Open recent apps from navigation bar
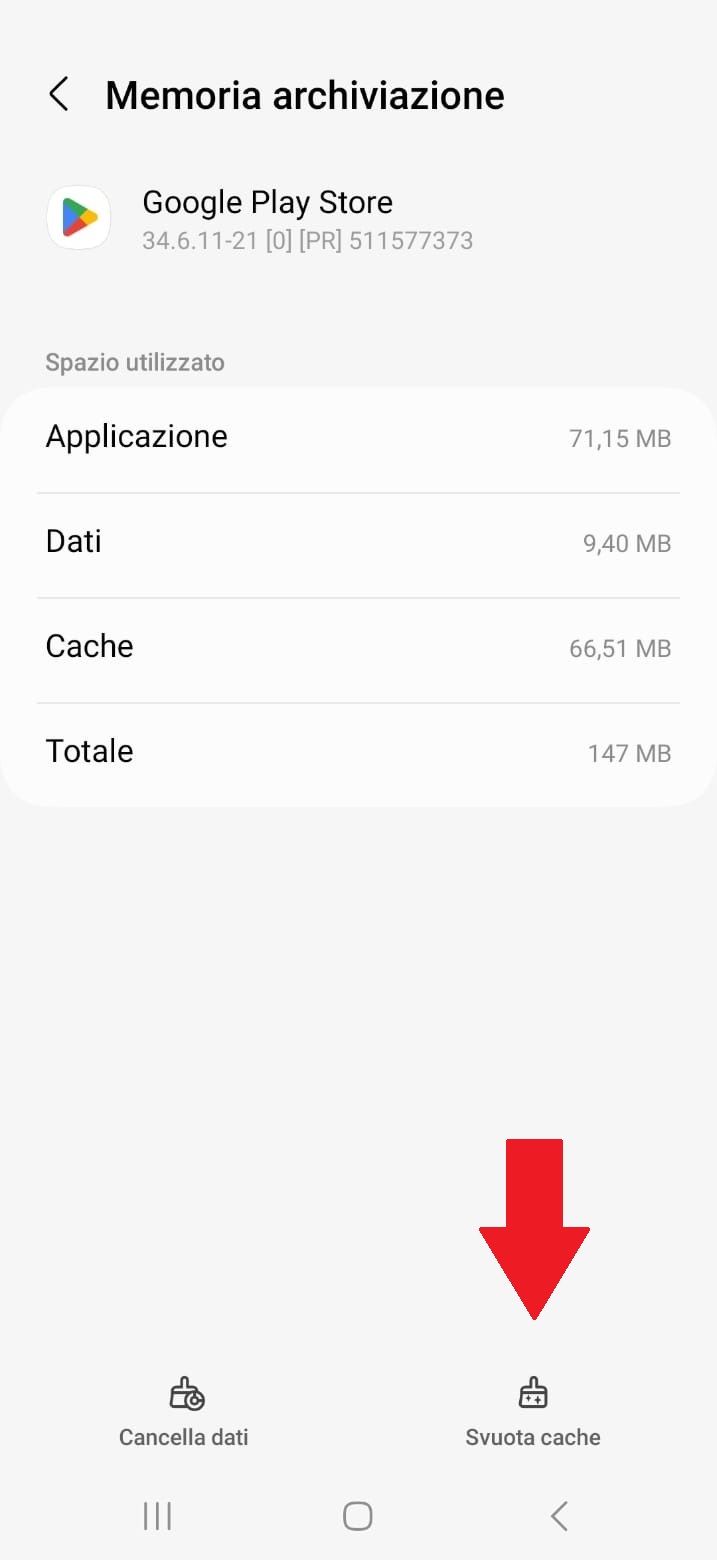717x1560 pixels. pyautogui.click(x=157, y=1516)
